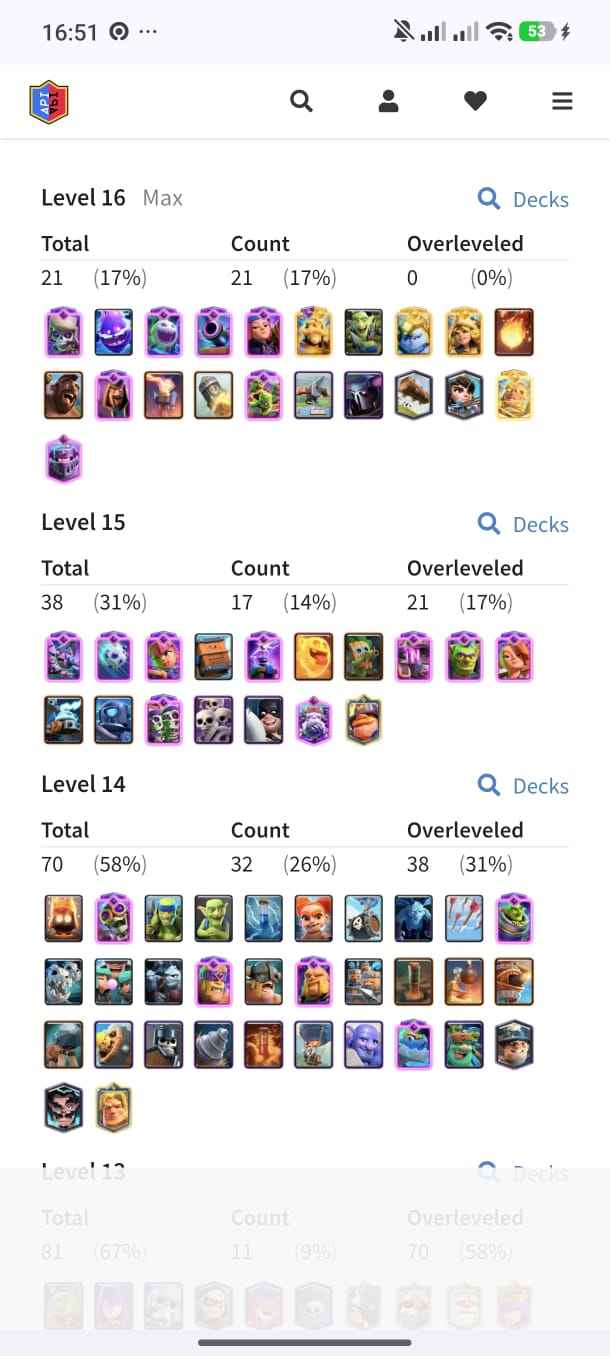Select the Goblin Gang card in Level 16
This screenshot has height=1356, width=610.
click(x=364, y=332)
